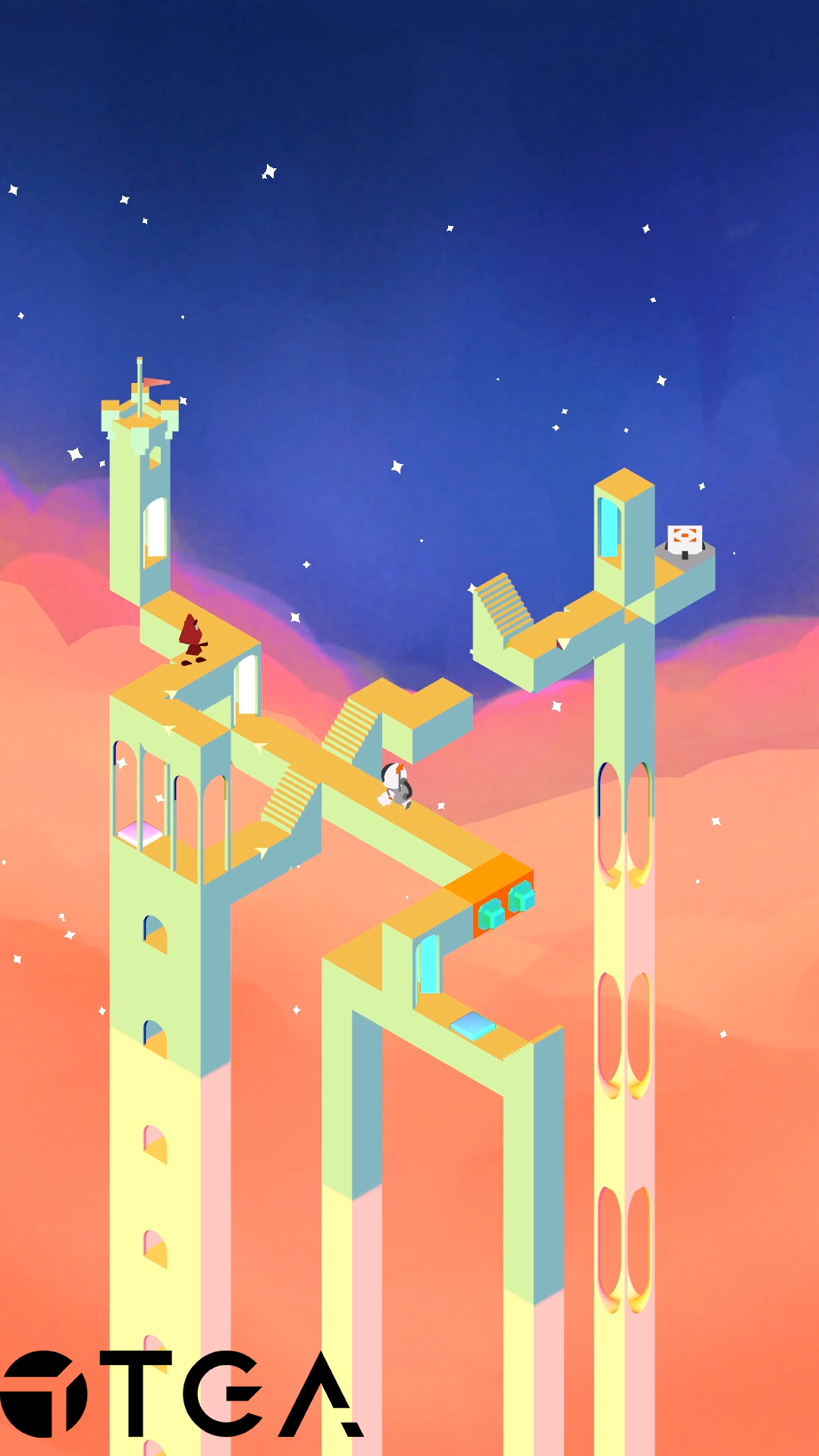Tap the white switch block with the orange marking
Image resolution: width=819 pixels, height=1456 pixels.
685,539
